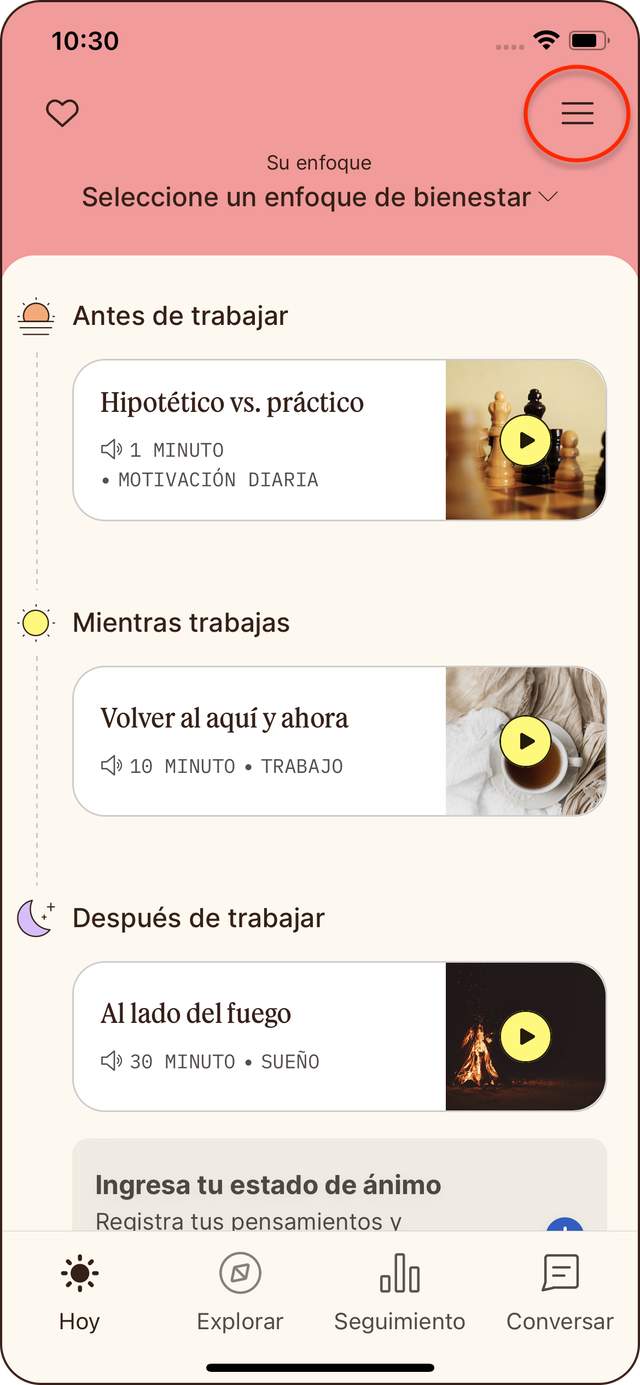Expand the wellness focus dropdown
The height and width of the screenshot is (1385, 640).
[320, 197]
